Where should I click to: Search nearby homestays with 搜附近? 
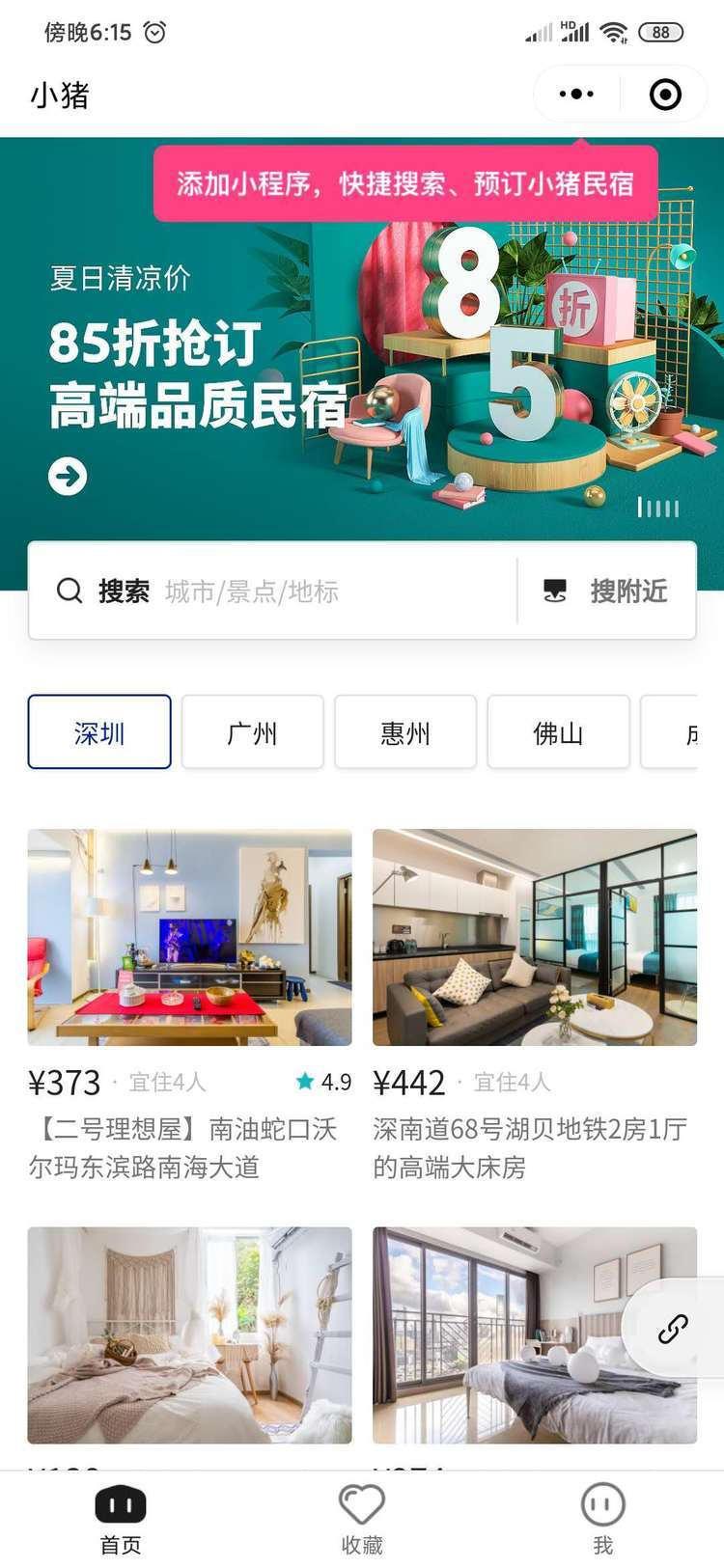608,591
